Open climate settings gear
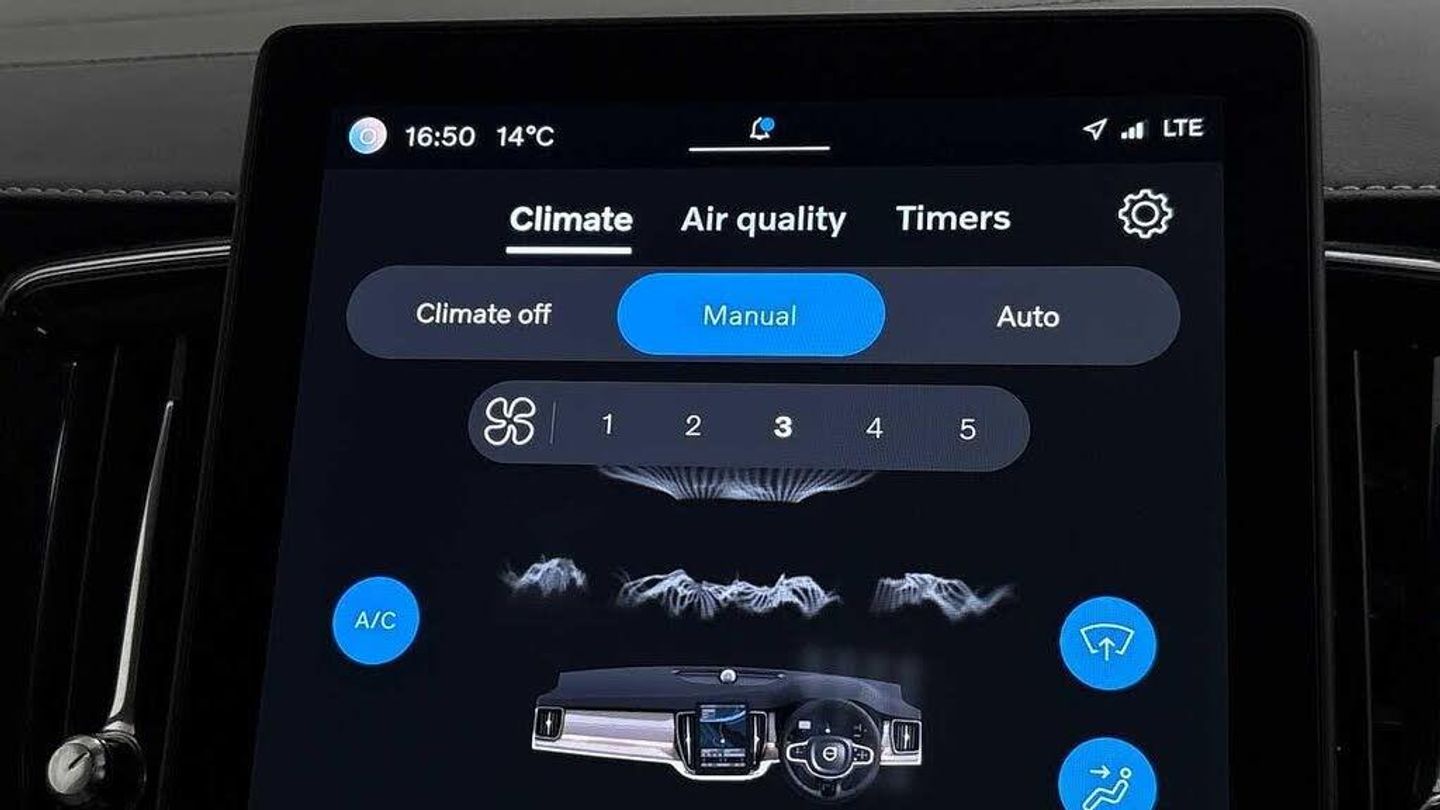Image resolution: width=1440 pixels, height=810 pixels. (x=1144, y=214)
